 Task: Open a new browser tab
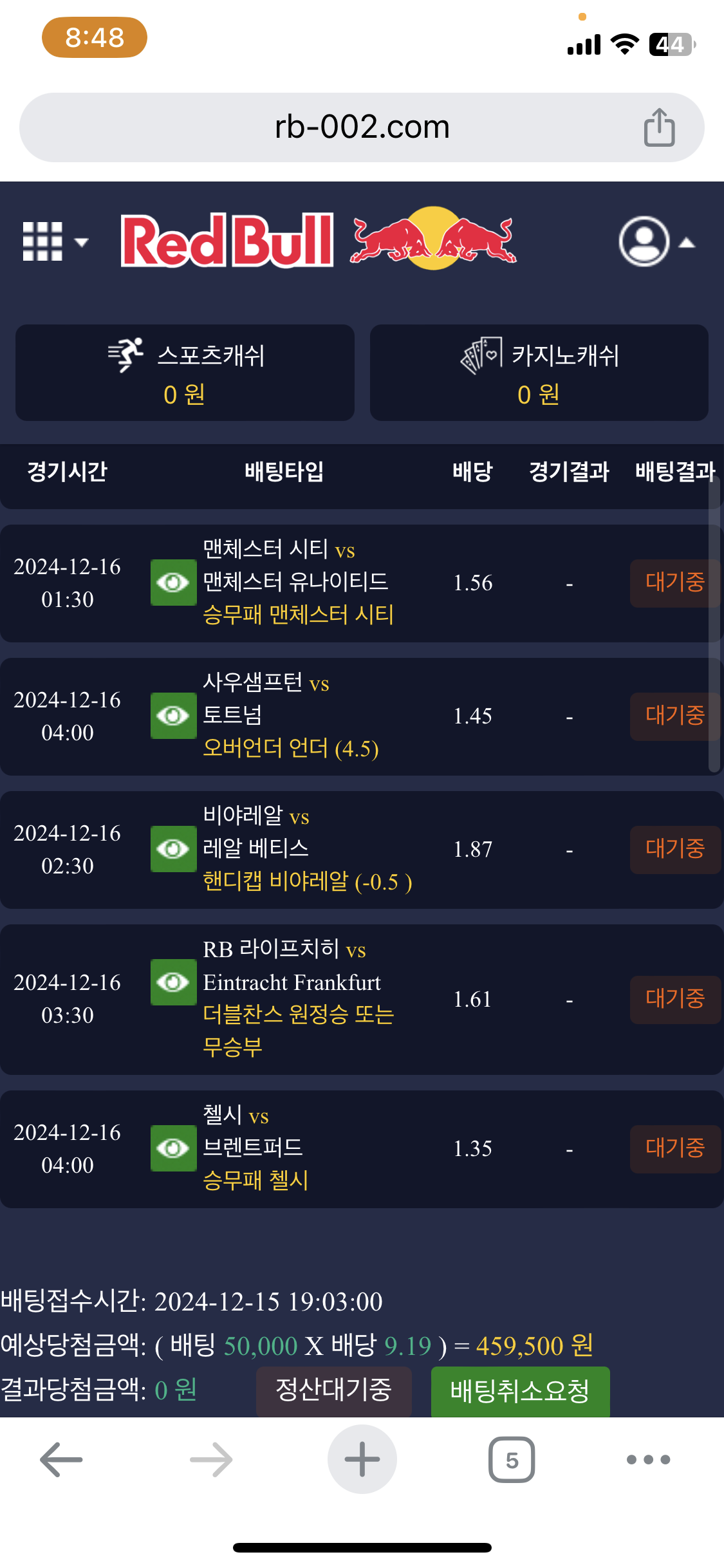tap(362, 1459)
